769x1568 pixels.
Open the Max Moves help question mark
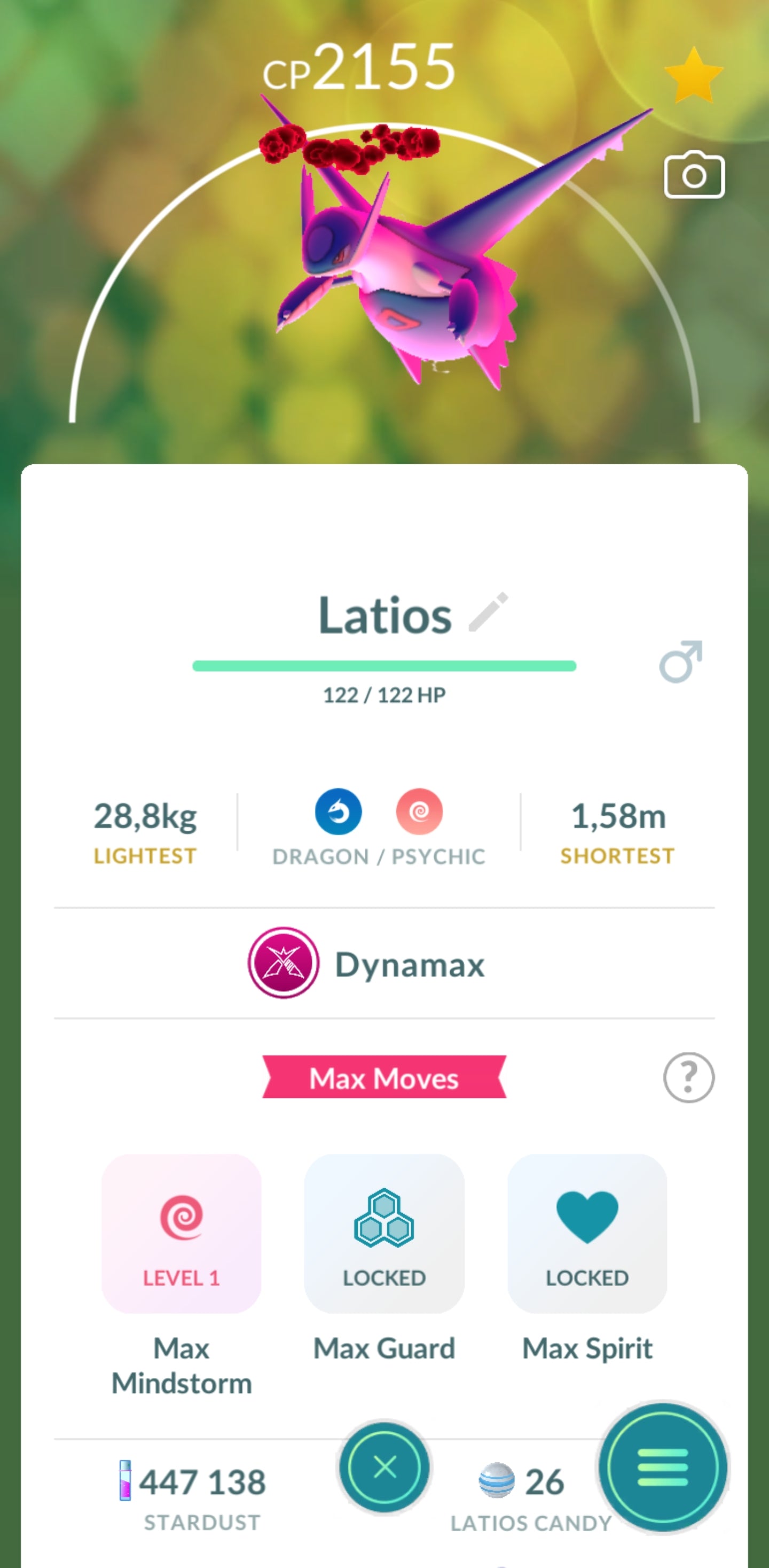688,1078
